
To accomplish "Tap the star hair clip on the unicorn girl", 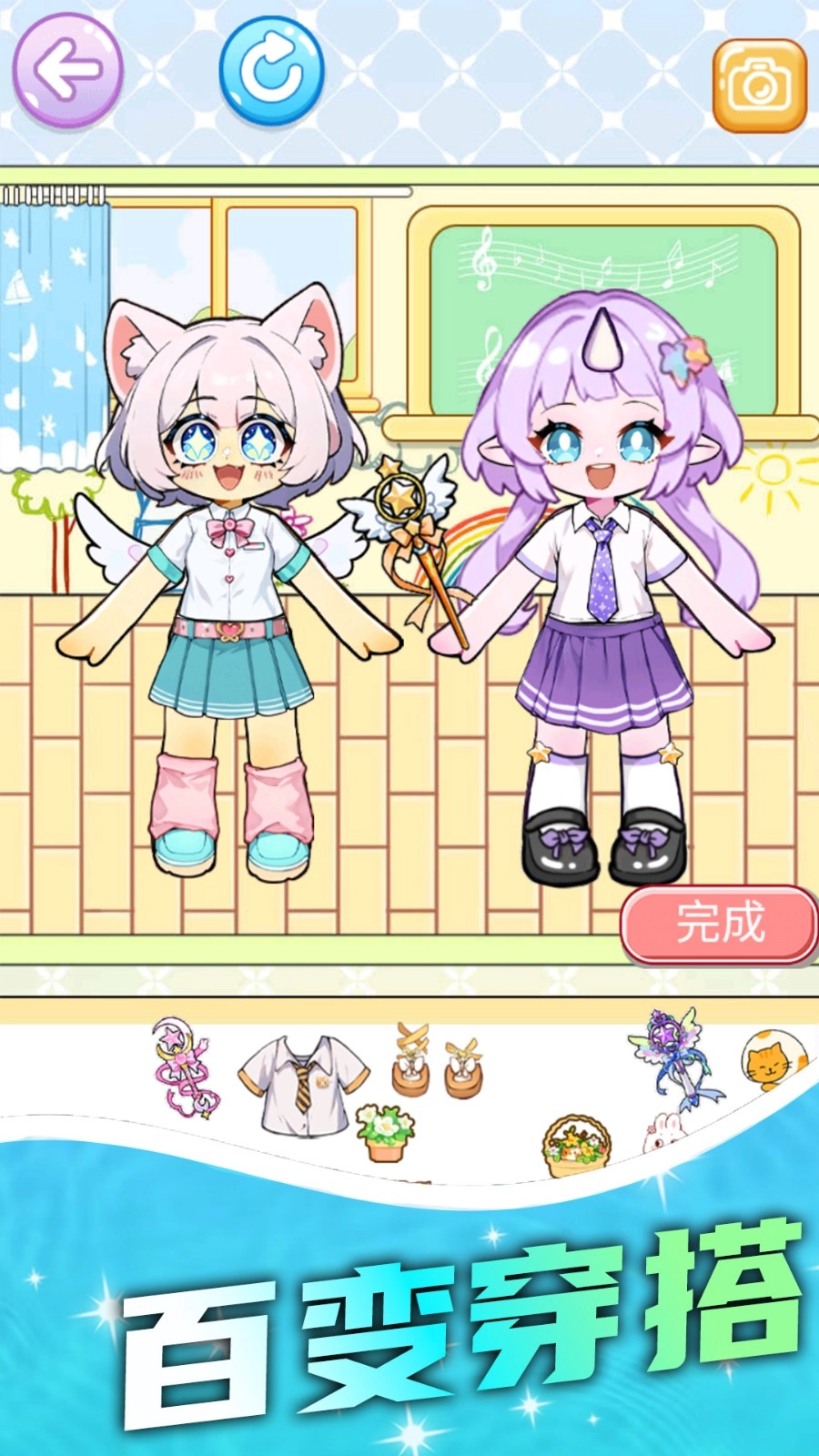I will 684,359.
